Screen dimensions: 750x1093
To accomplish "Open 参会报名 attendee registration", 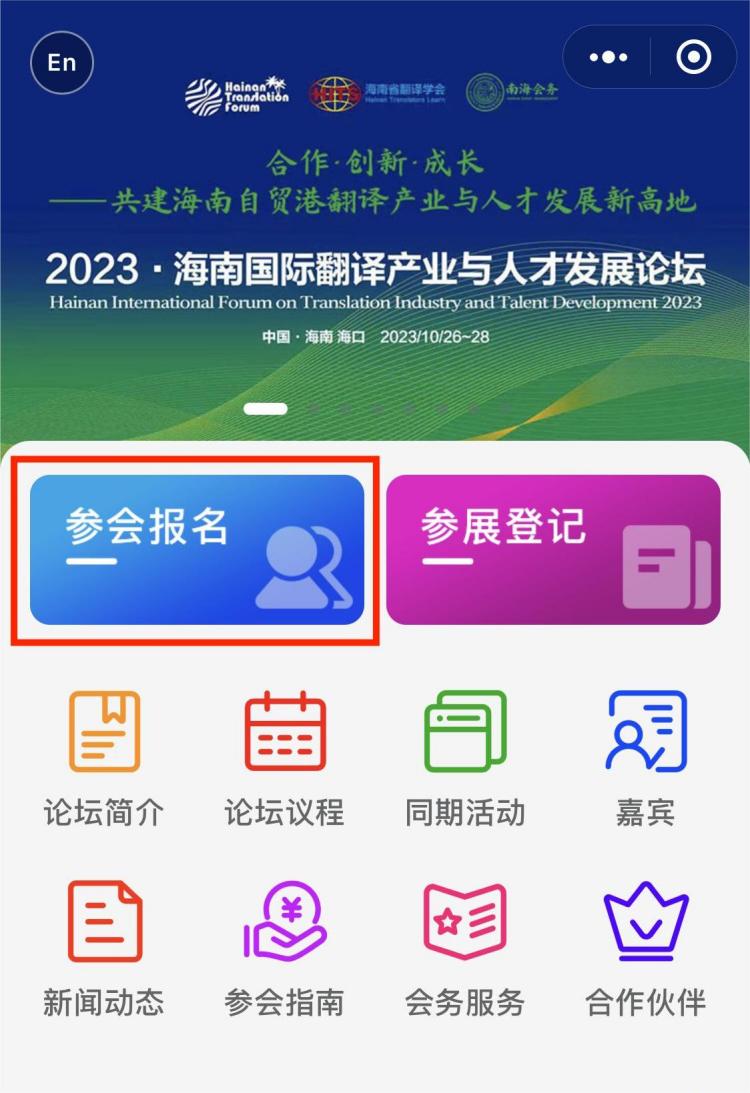I will (x=196, y=549).
